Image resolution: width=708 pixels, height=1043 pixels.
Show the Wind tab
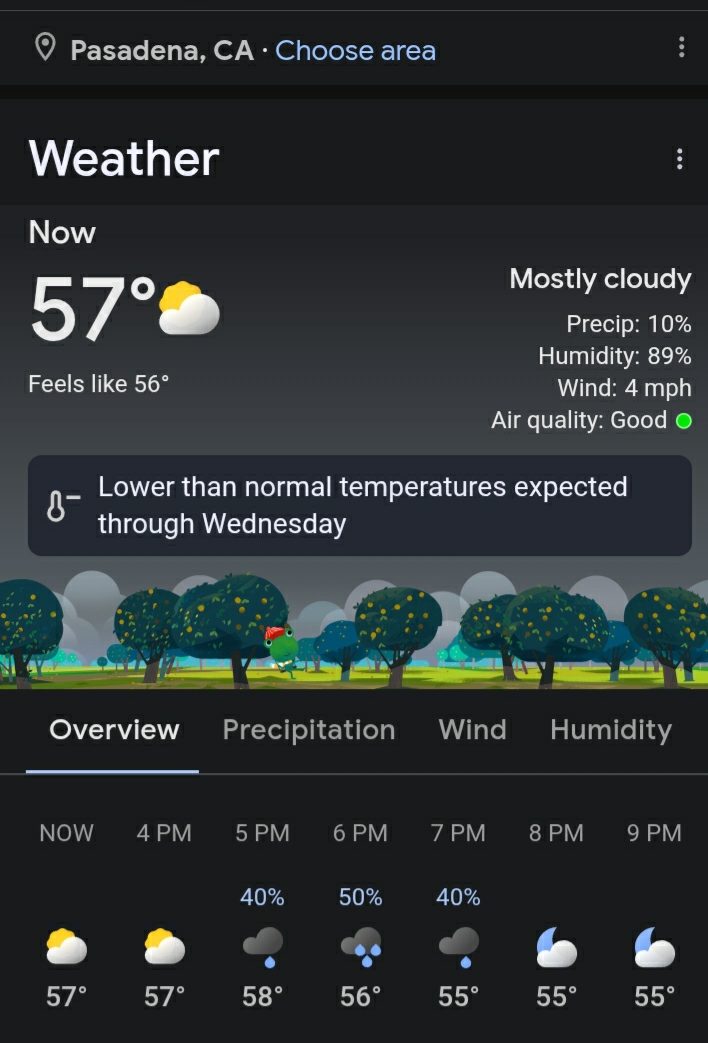472,730
